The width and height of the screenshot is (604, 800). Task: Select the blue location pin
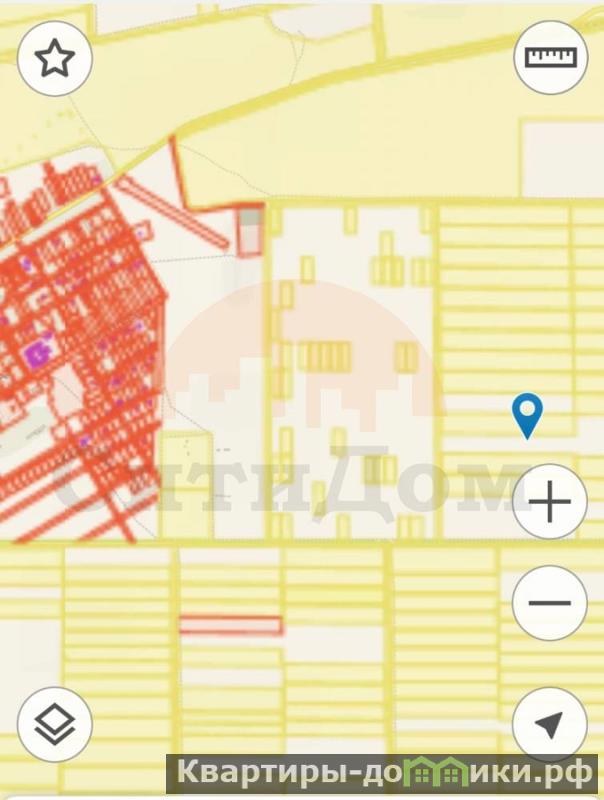coord(526,415)
